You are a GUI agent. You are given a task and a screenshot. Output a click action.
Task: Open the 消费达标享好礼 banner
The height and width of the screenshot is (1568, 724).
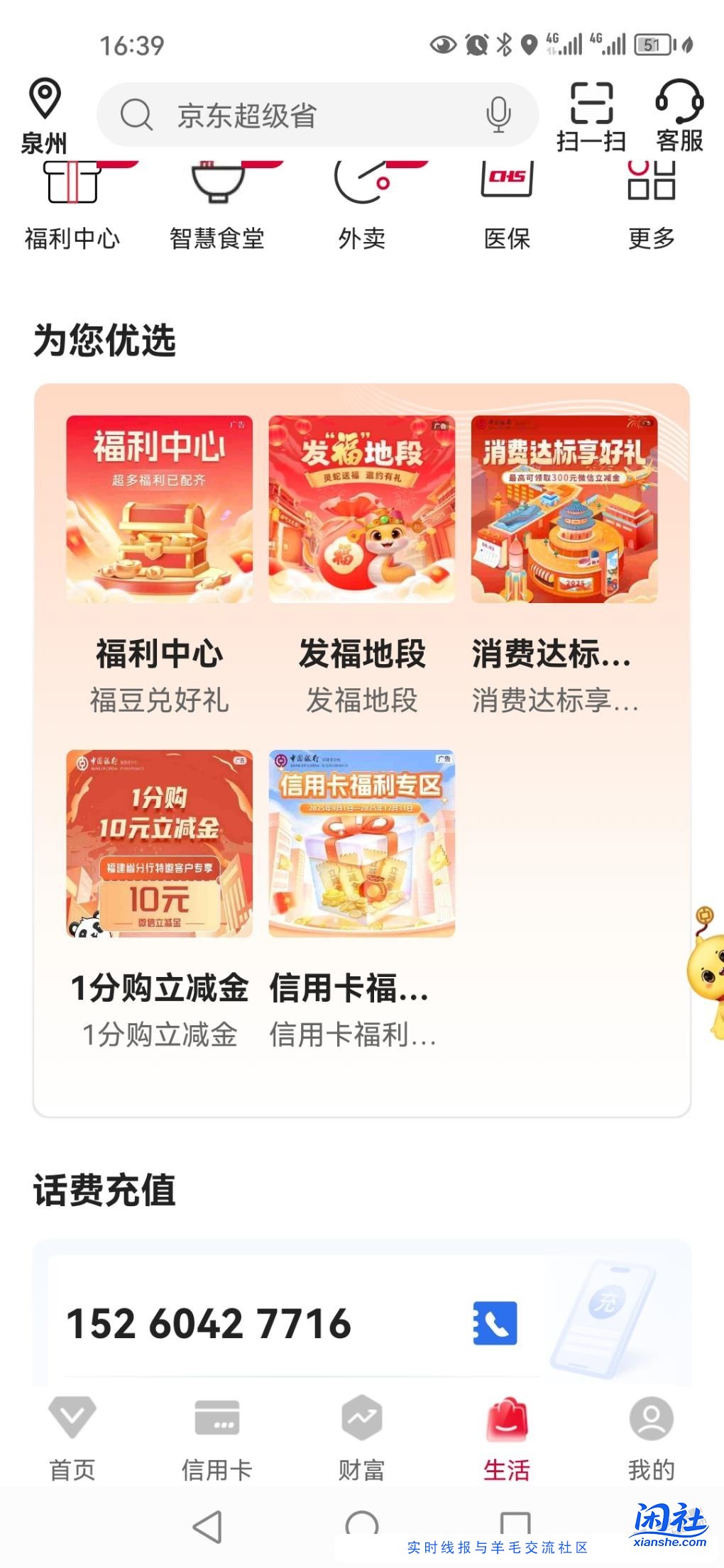[x=564, y=509]
